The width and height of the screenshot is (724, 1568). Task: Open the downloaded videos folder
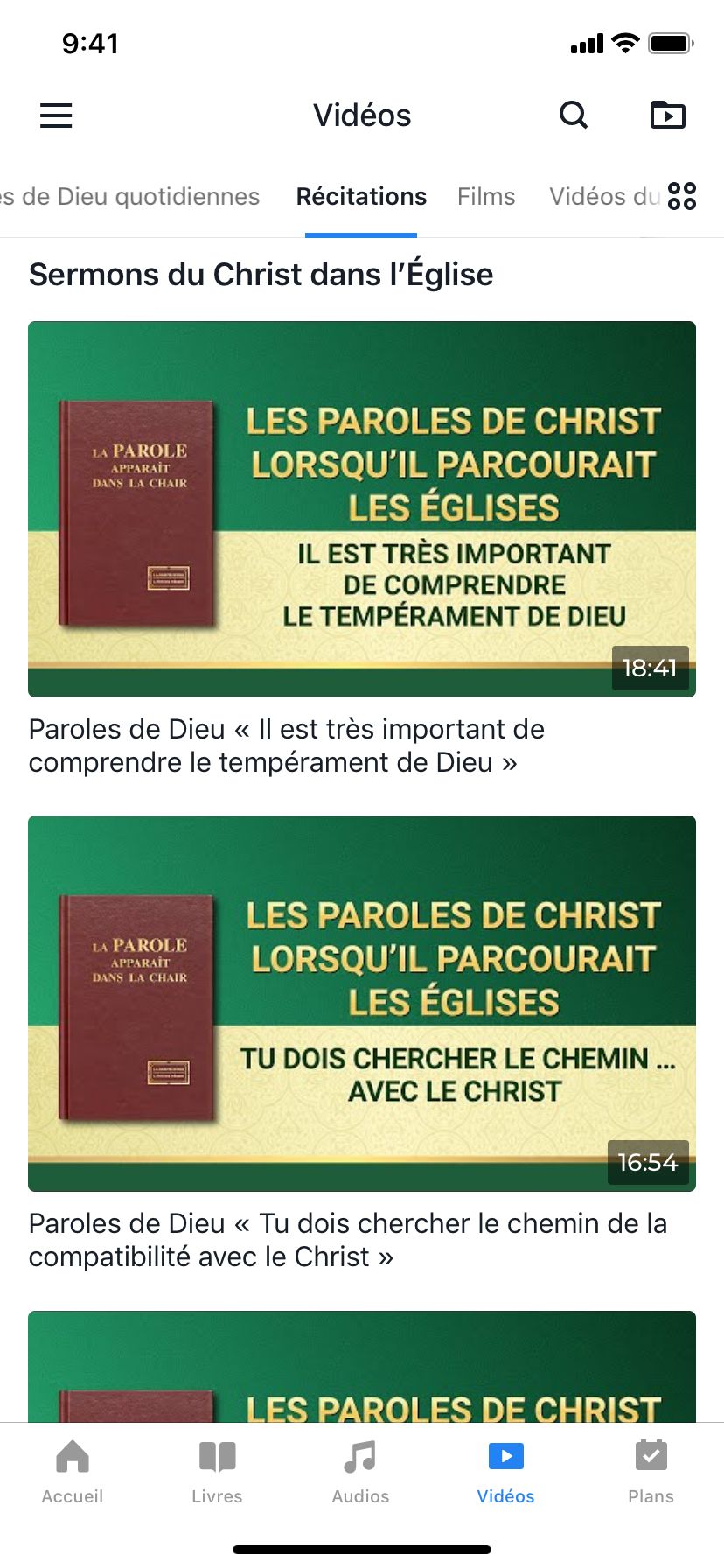coord(667,115)
